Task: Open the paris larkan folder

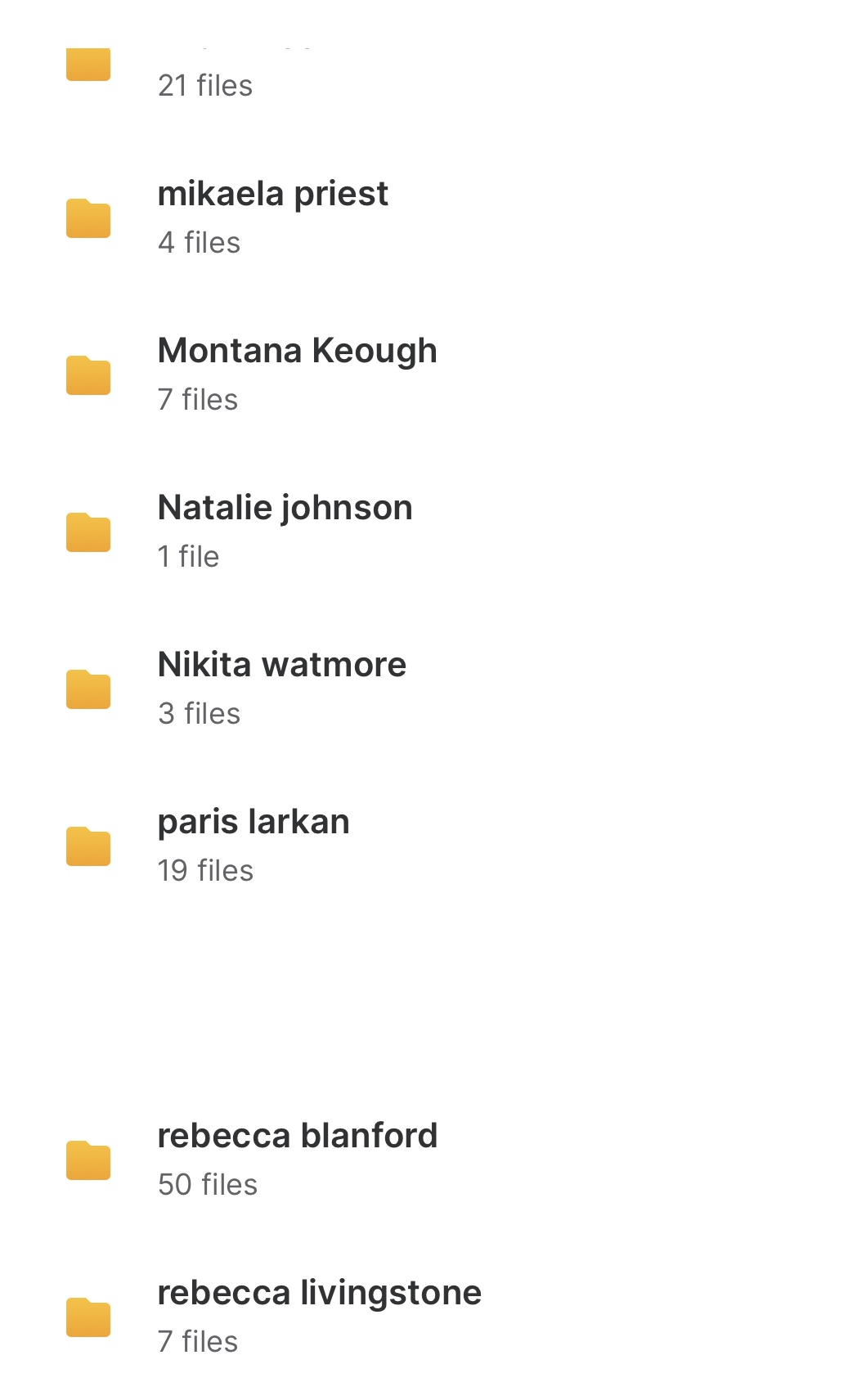Action: (x=254, y=846)
